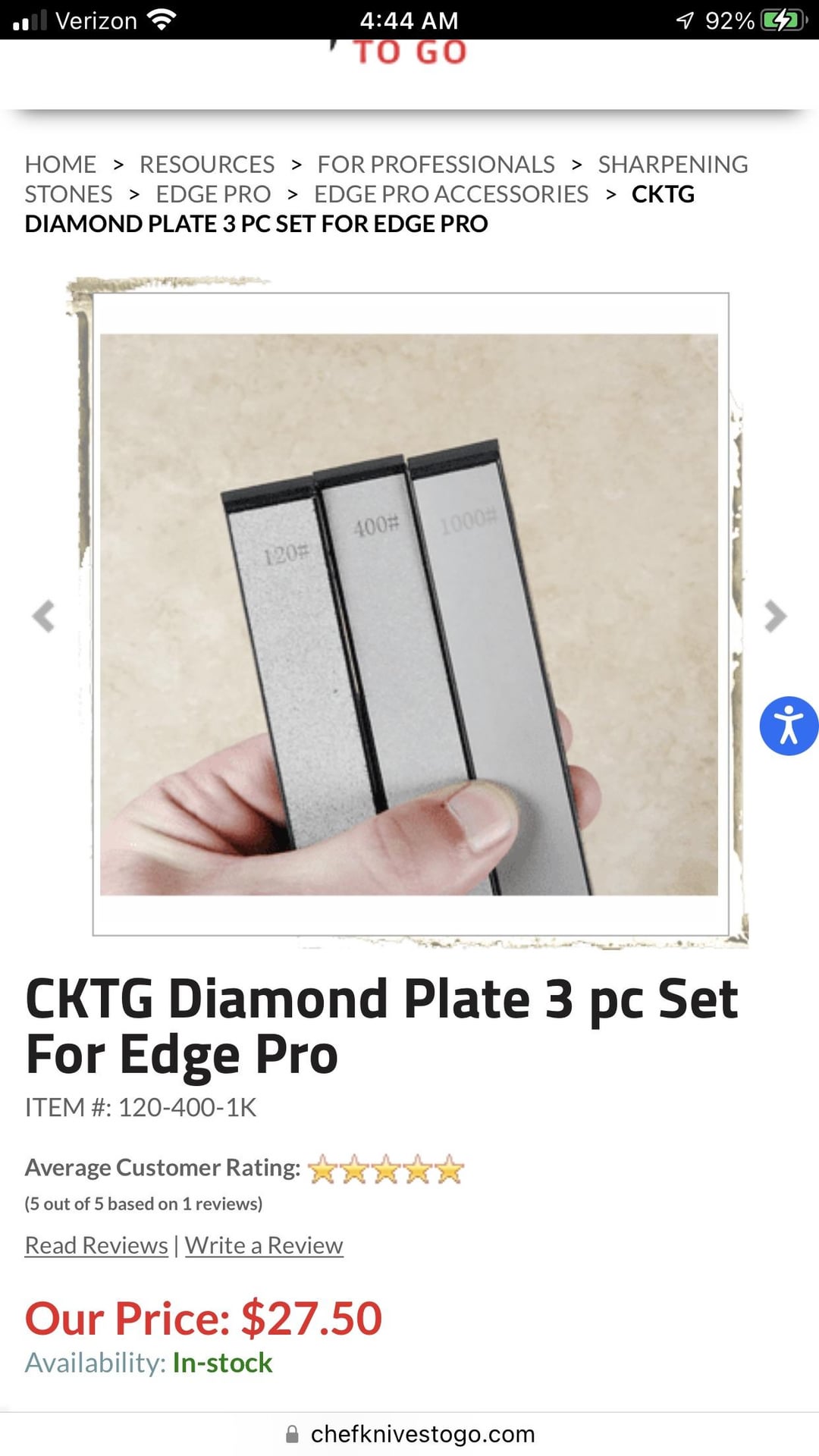The width and height of the screenshot is (819, 1456).
Task: Open SHARPENING STONES breadcrumb link
Action: coord(672,165)
